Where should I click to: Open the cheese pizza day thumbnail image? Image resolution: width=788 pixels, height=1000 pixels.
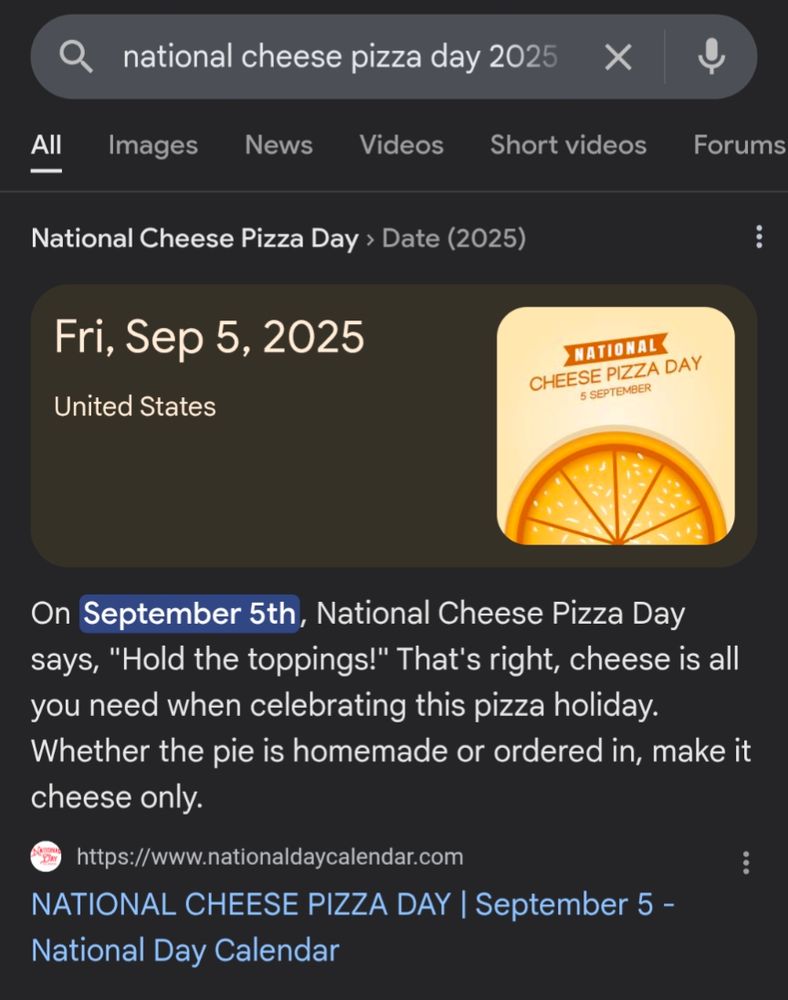616,422
